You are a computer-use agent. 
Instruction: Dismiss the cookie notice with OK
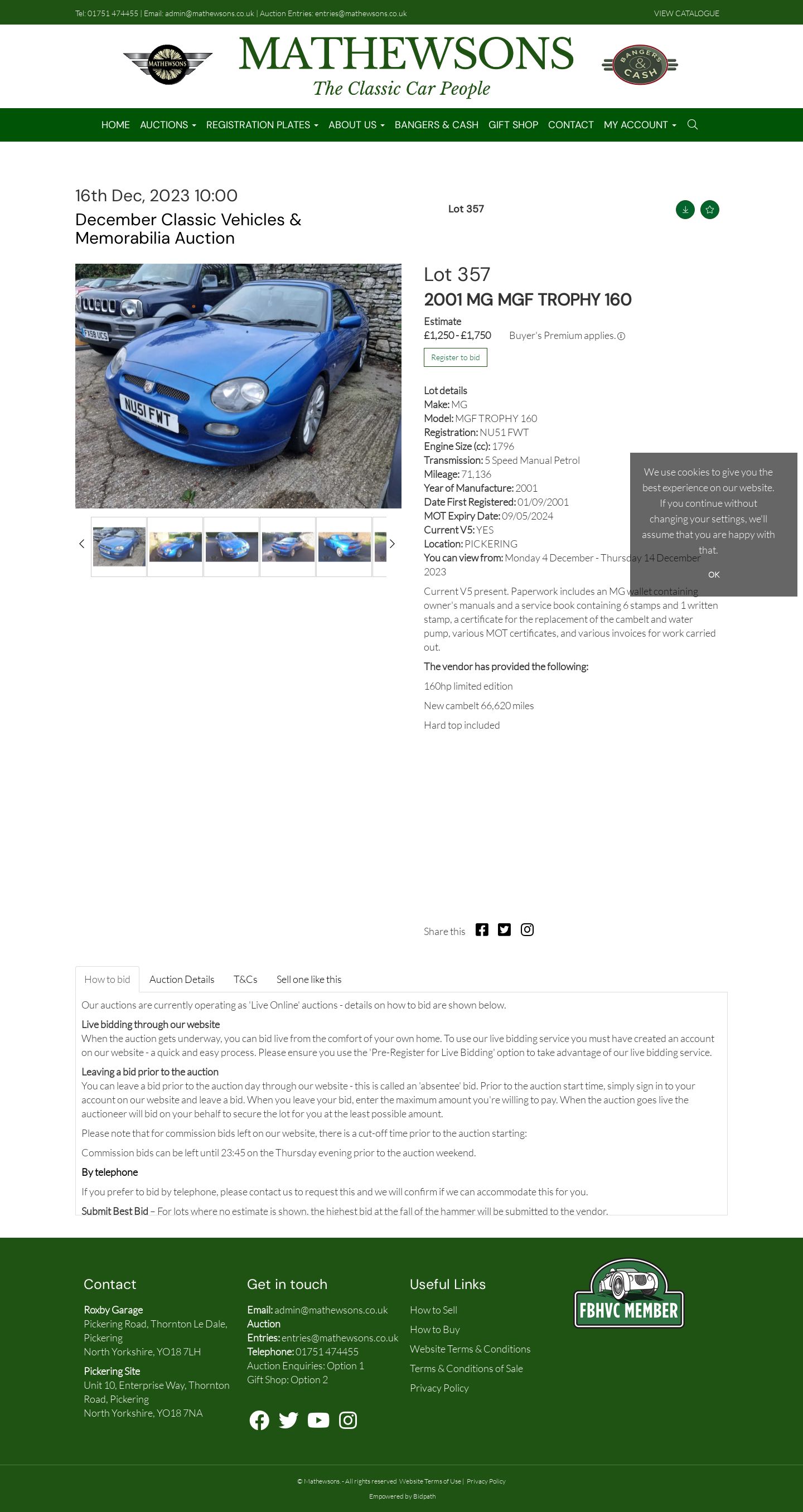(x=713, y=575)
